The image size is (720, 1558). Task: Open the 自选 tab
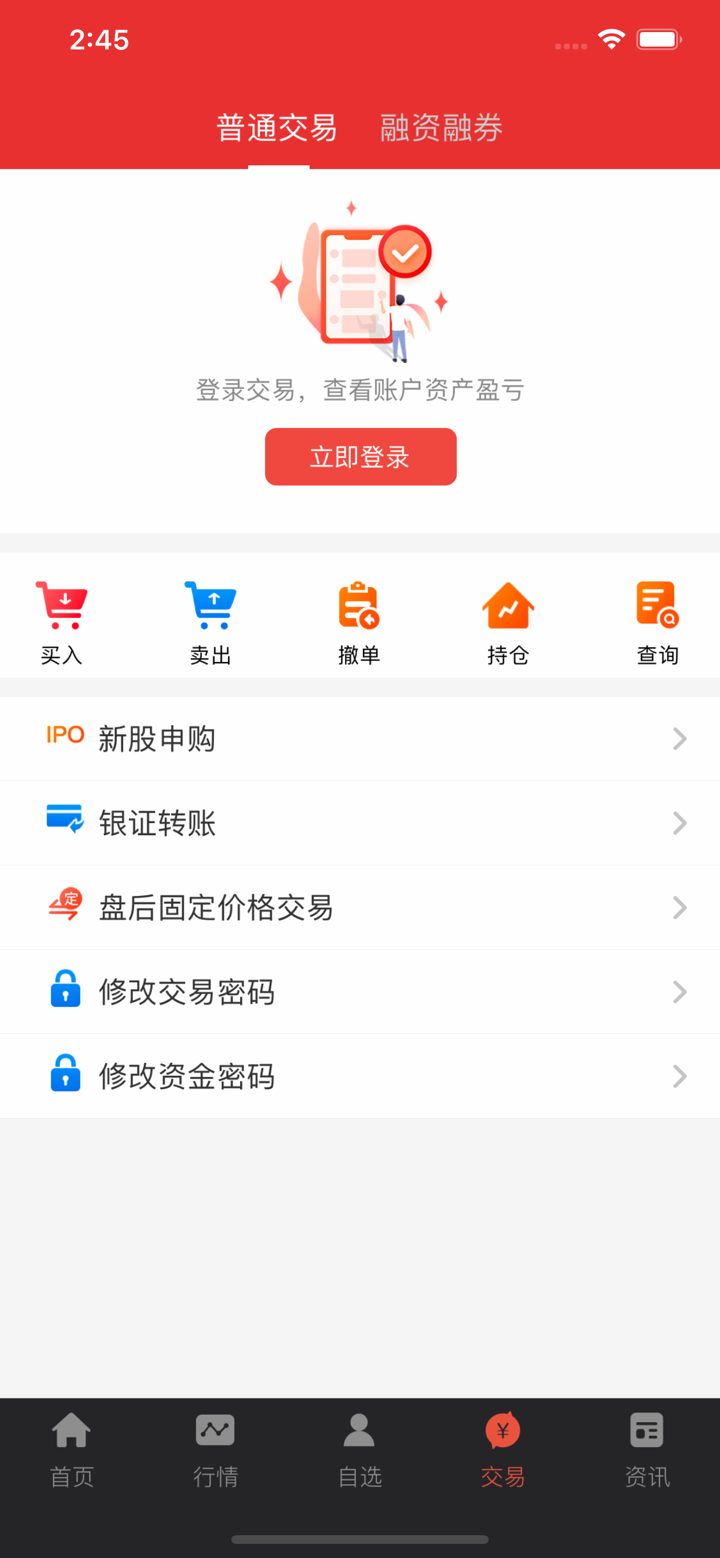[359, 1450]
